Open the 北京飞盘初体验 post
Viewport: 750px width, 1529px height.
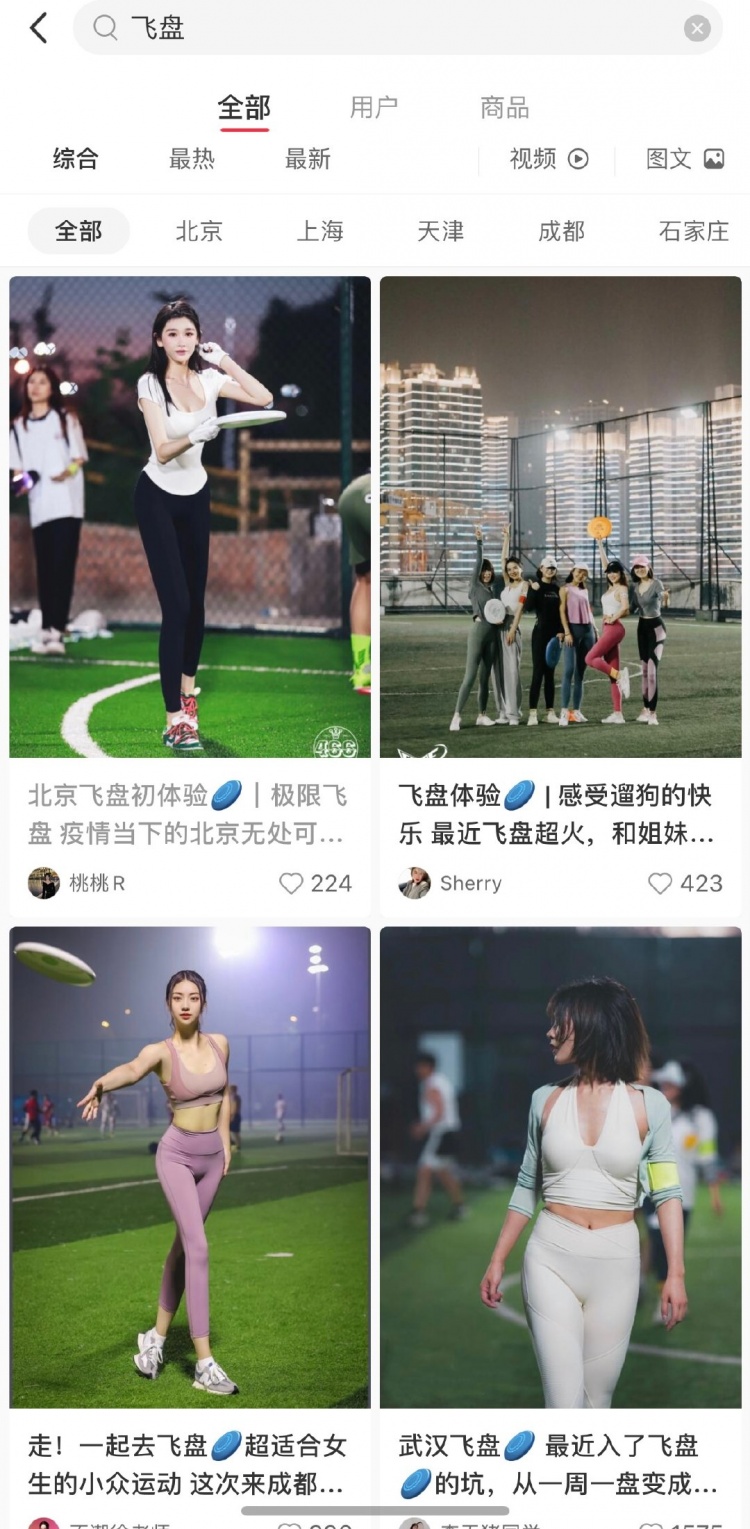tap(190, 516)
